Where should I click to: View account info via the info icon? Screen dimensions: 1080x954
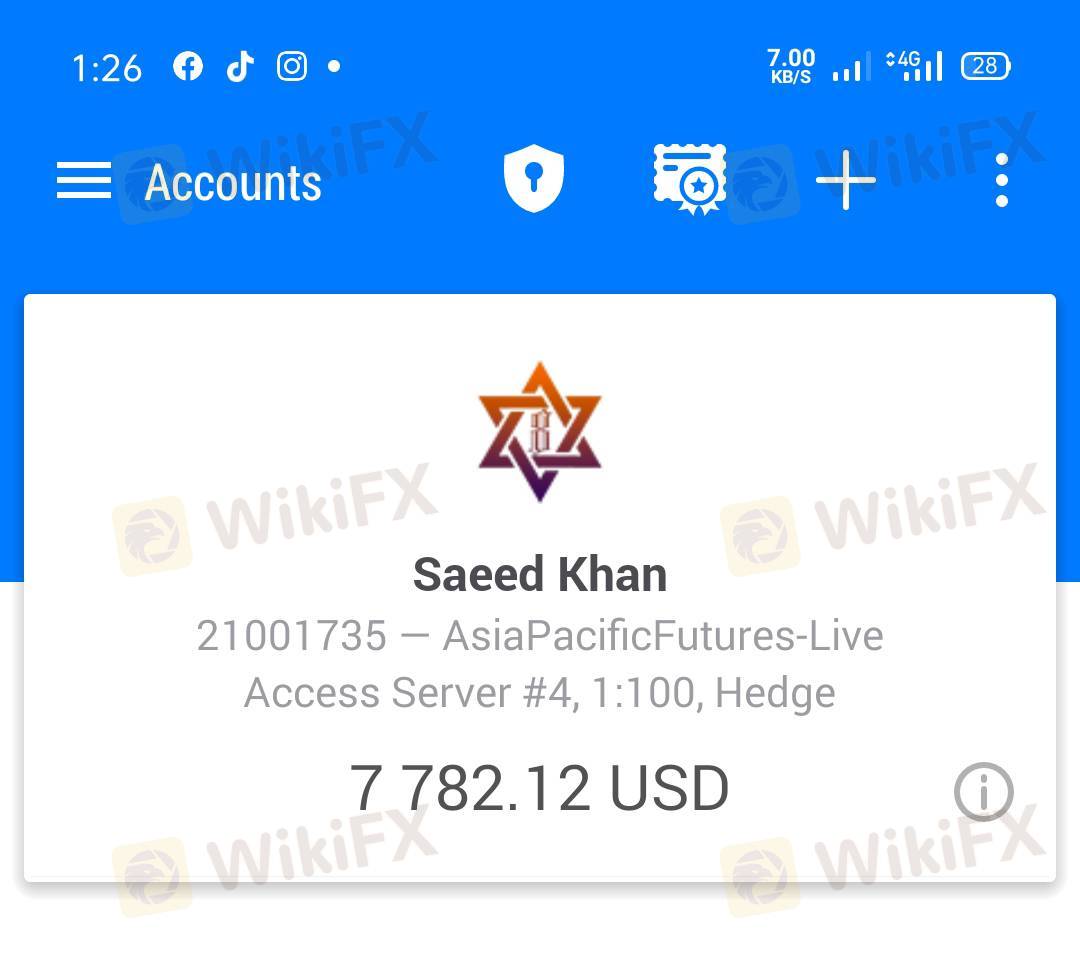[x=983, y=792]
